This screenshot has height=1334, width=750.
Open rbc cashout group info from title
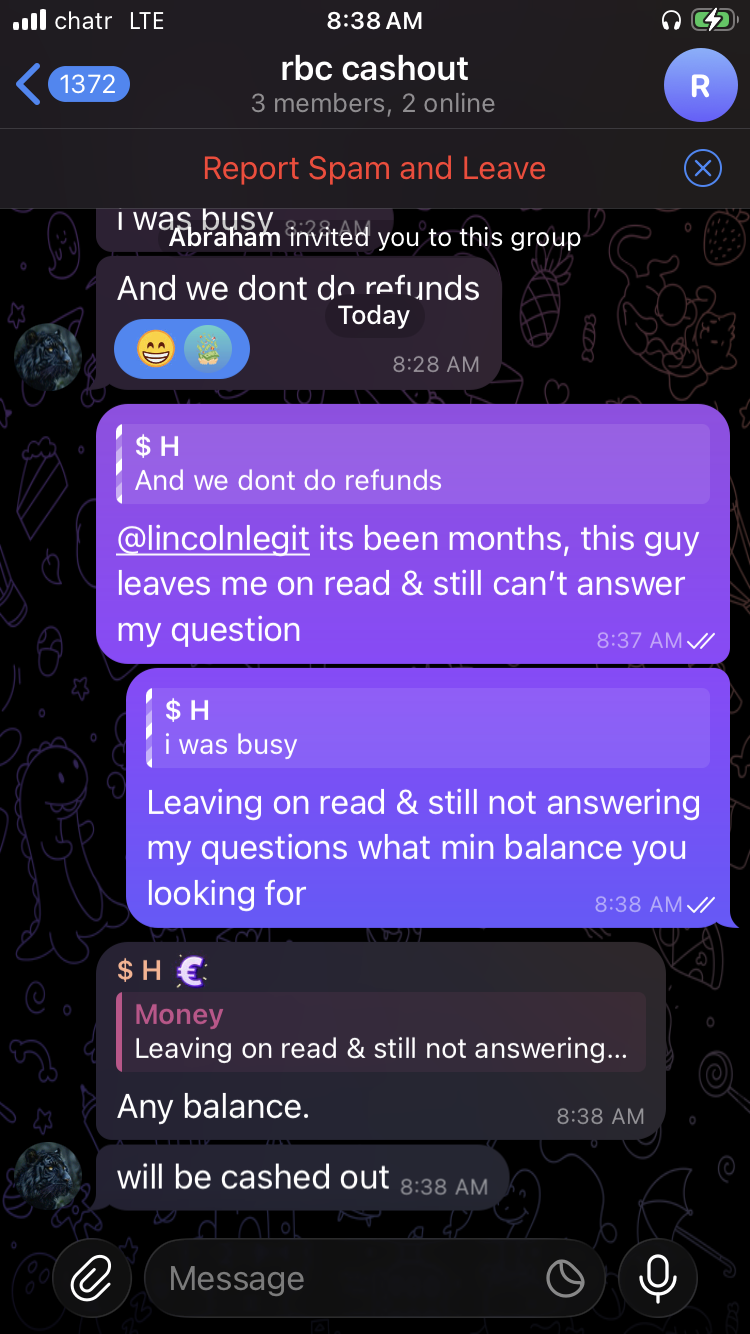tap(374, 84)
